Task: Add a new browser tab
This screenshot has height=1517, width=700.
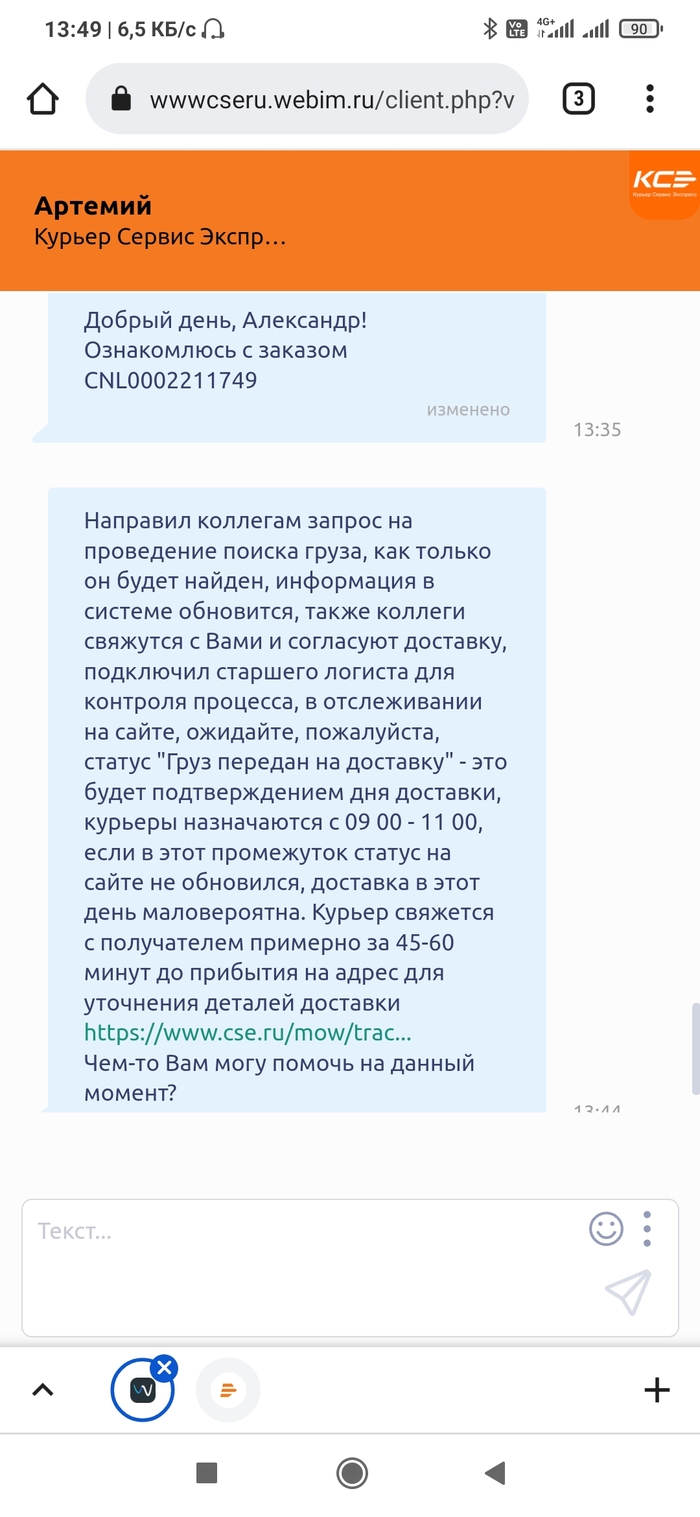Action: point(656,1390)
